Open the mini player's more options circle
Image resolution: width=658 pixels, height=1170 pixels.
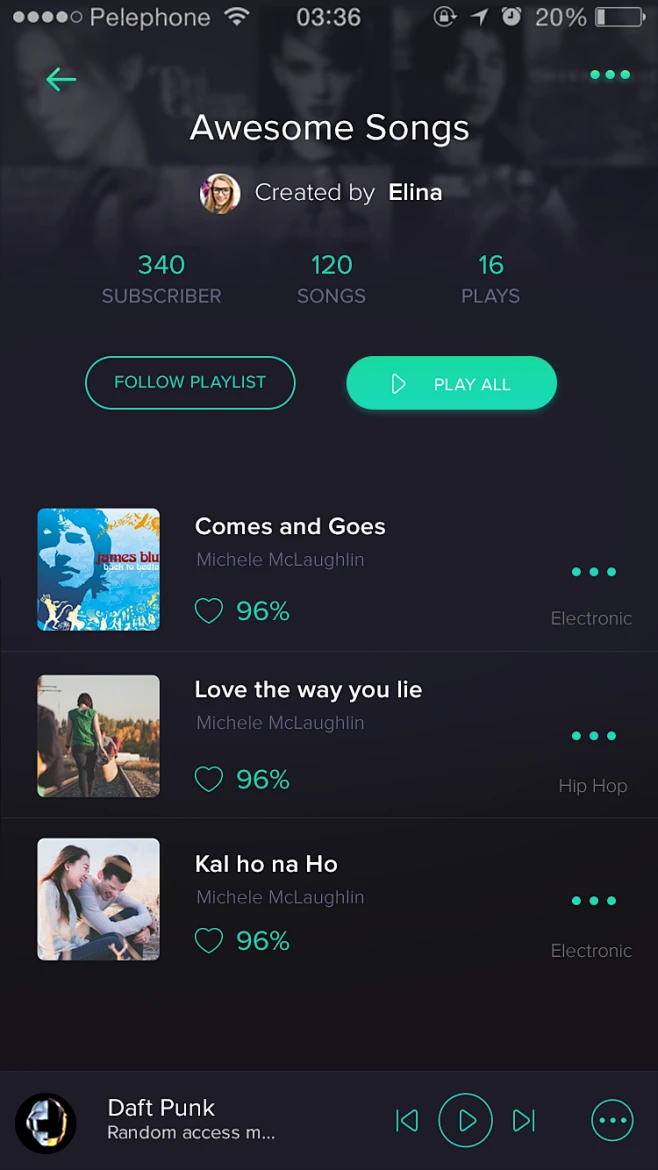[612, 1120]
